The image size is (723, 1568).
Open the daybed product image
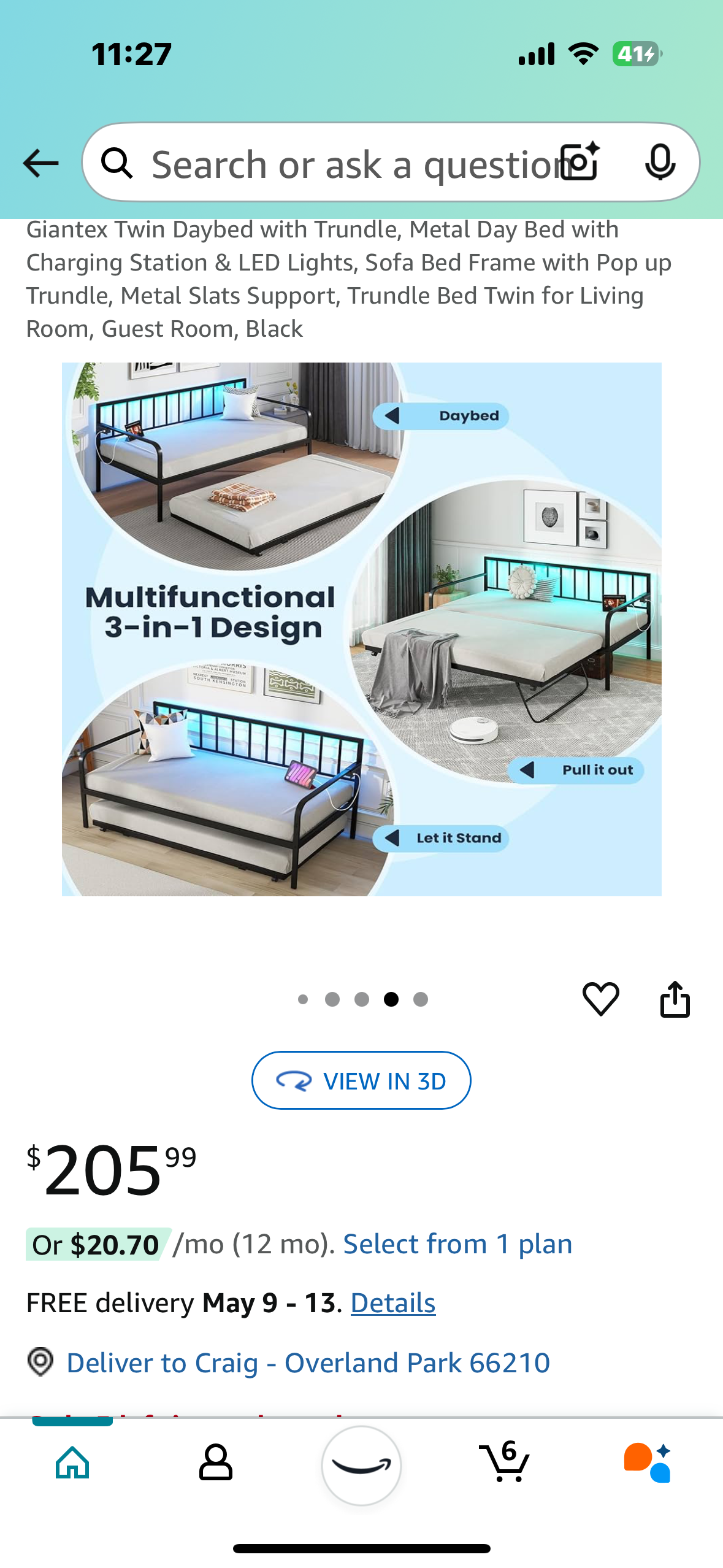(x=361, y=629)
